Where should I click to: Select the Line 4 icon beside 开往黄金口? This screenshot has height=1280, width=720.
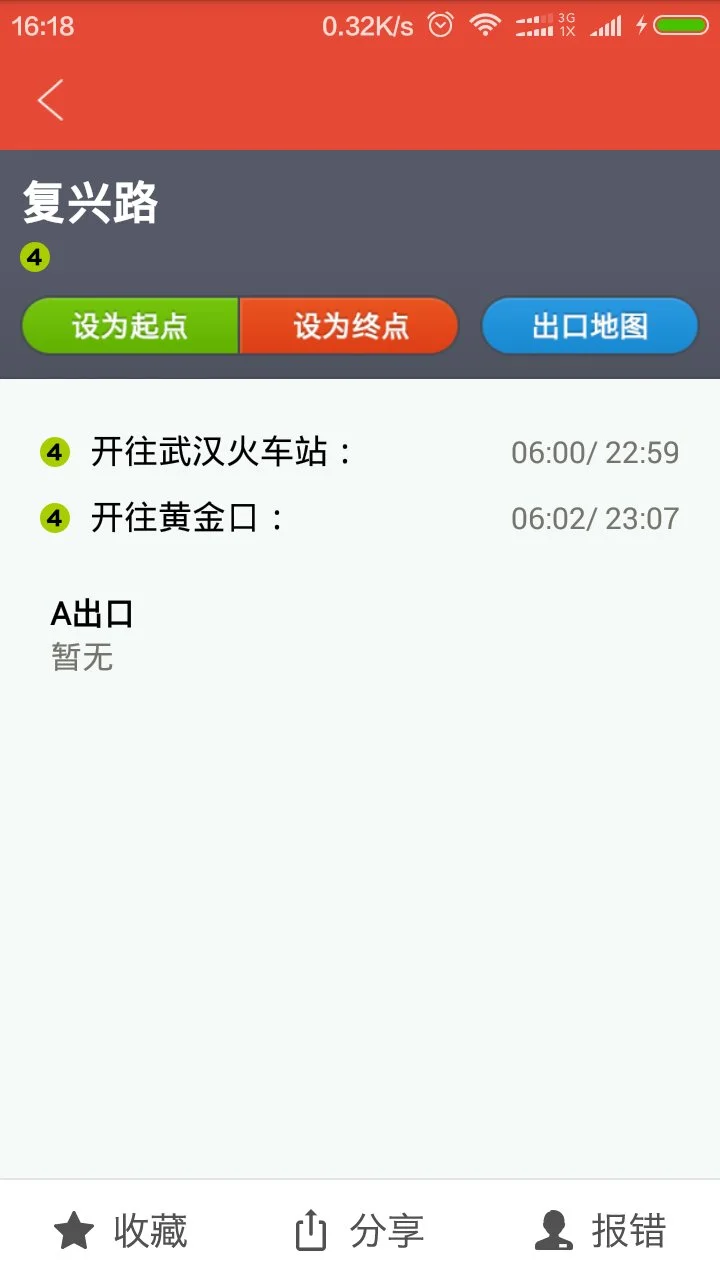point(56,517)
